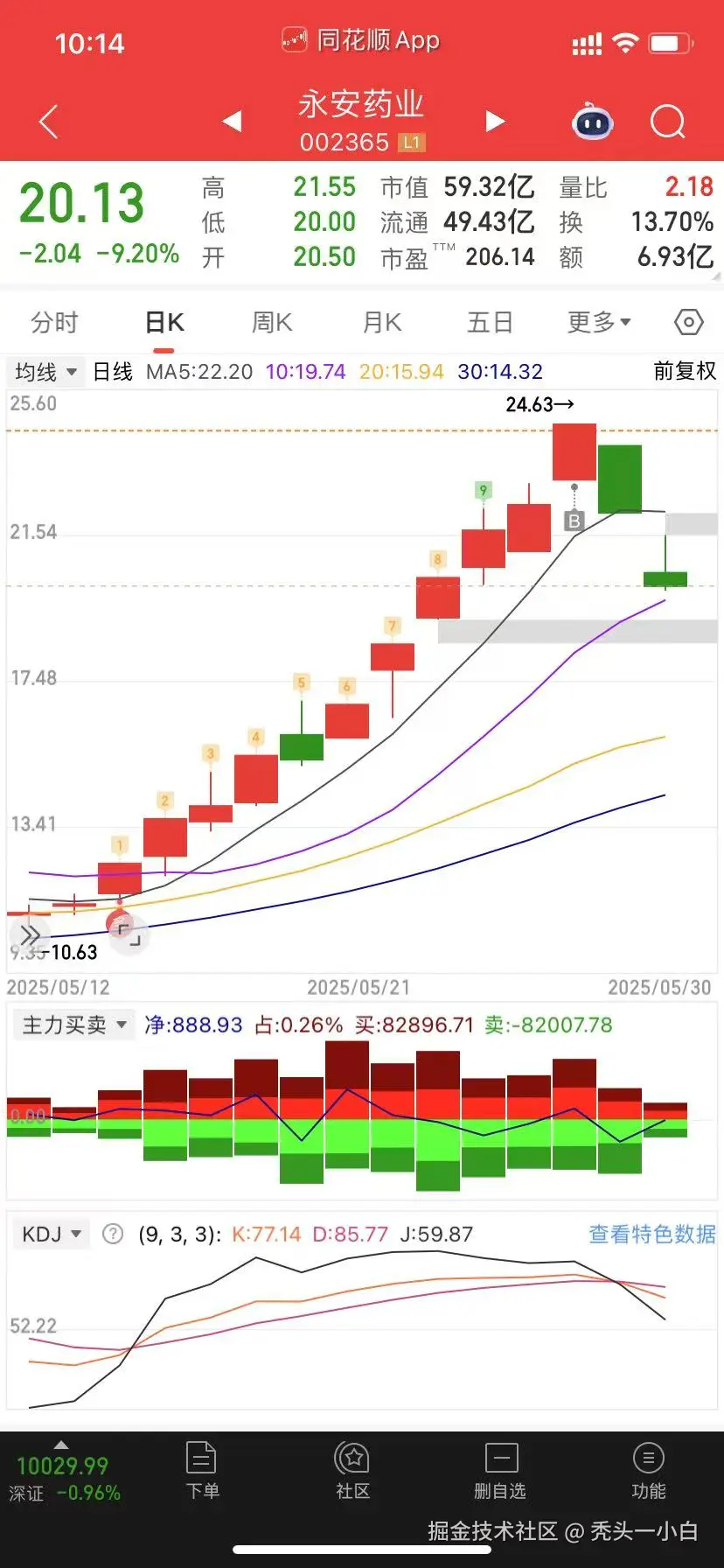
Task: Go back with the top-left arrow
Action: (x=49, y=122)
